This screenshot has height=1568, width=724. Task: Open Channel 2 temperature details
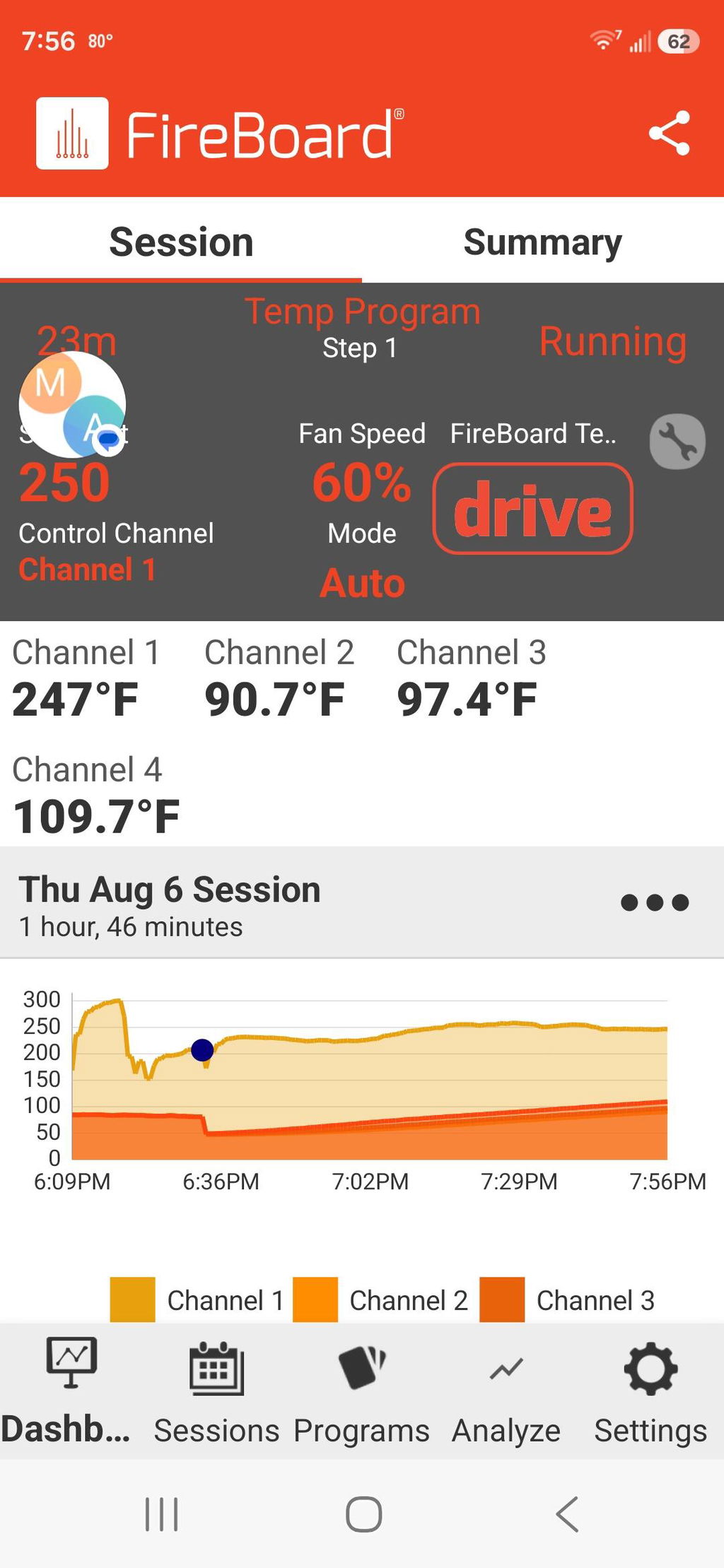(x=279, y=678)
